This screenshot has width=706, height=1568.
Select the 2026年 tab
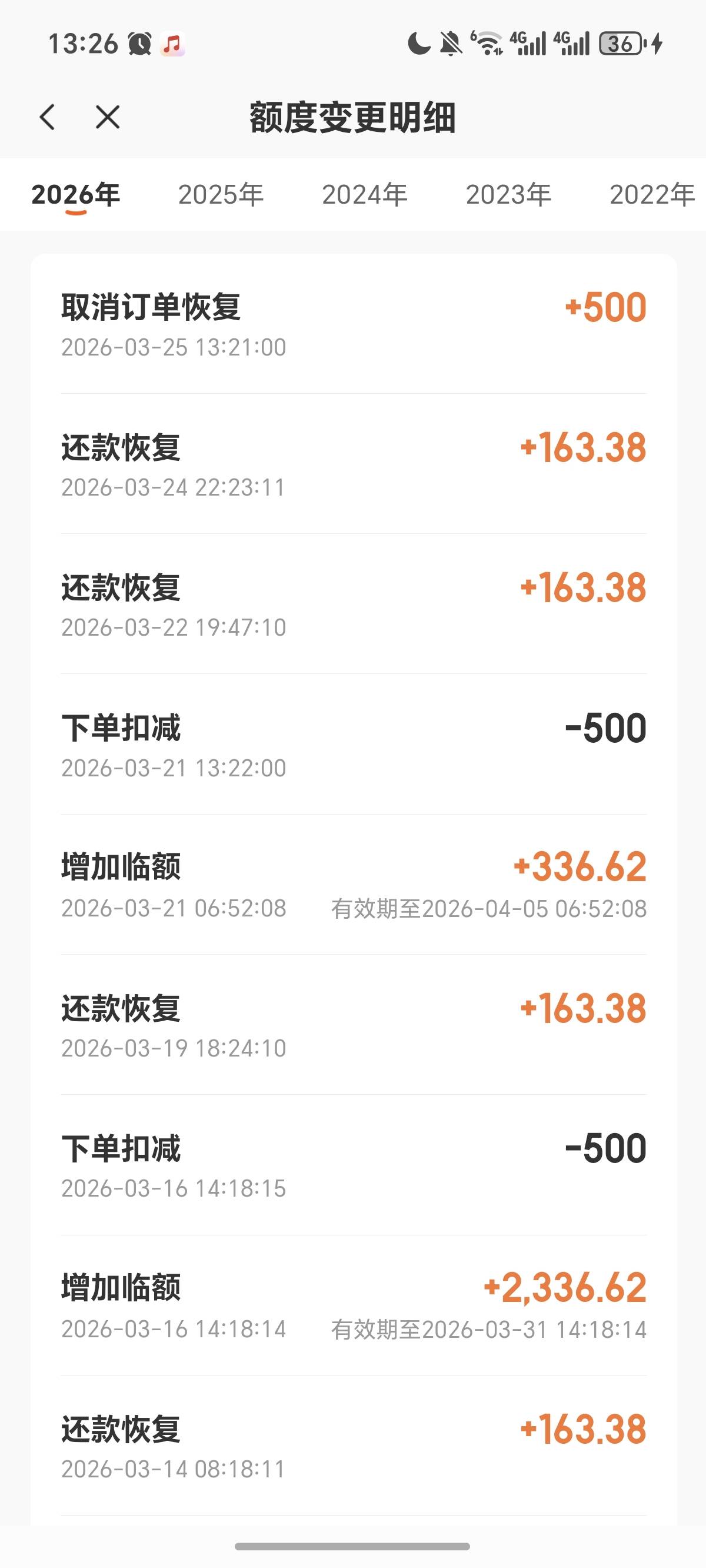click(x=75, y=195)
